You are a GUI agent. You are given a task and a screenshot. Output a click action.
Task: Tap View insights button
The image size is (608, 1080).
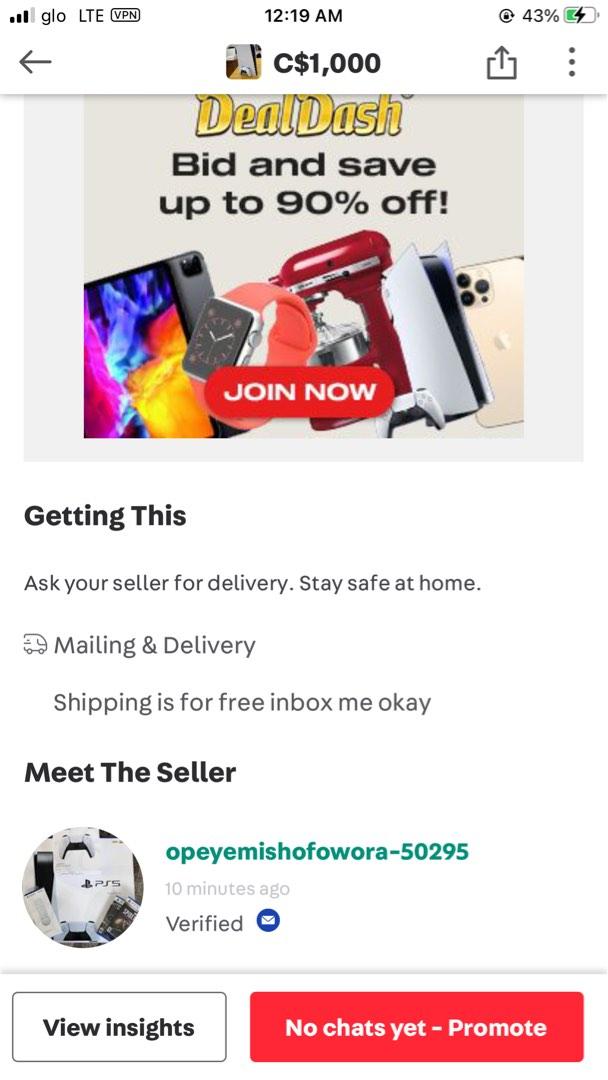pyautogui.click(x=119, y=1027)
